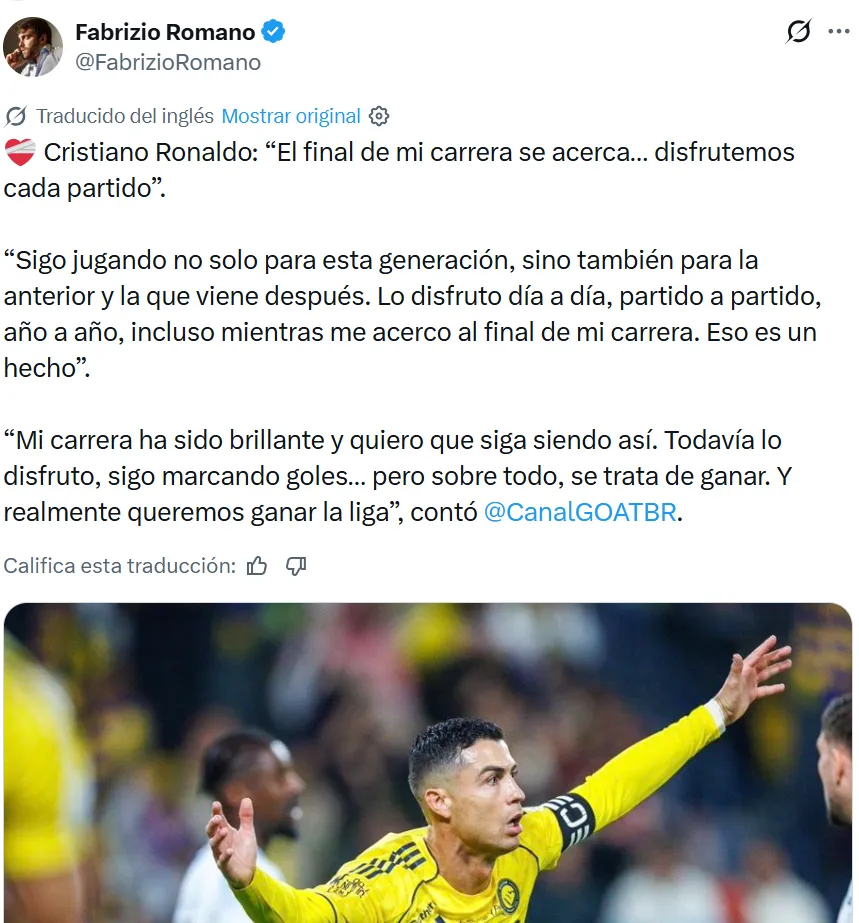Open the @CanalGOATBR mention
The height and width of the screenshot is (923, 859).
point(580,513)
